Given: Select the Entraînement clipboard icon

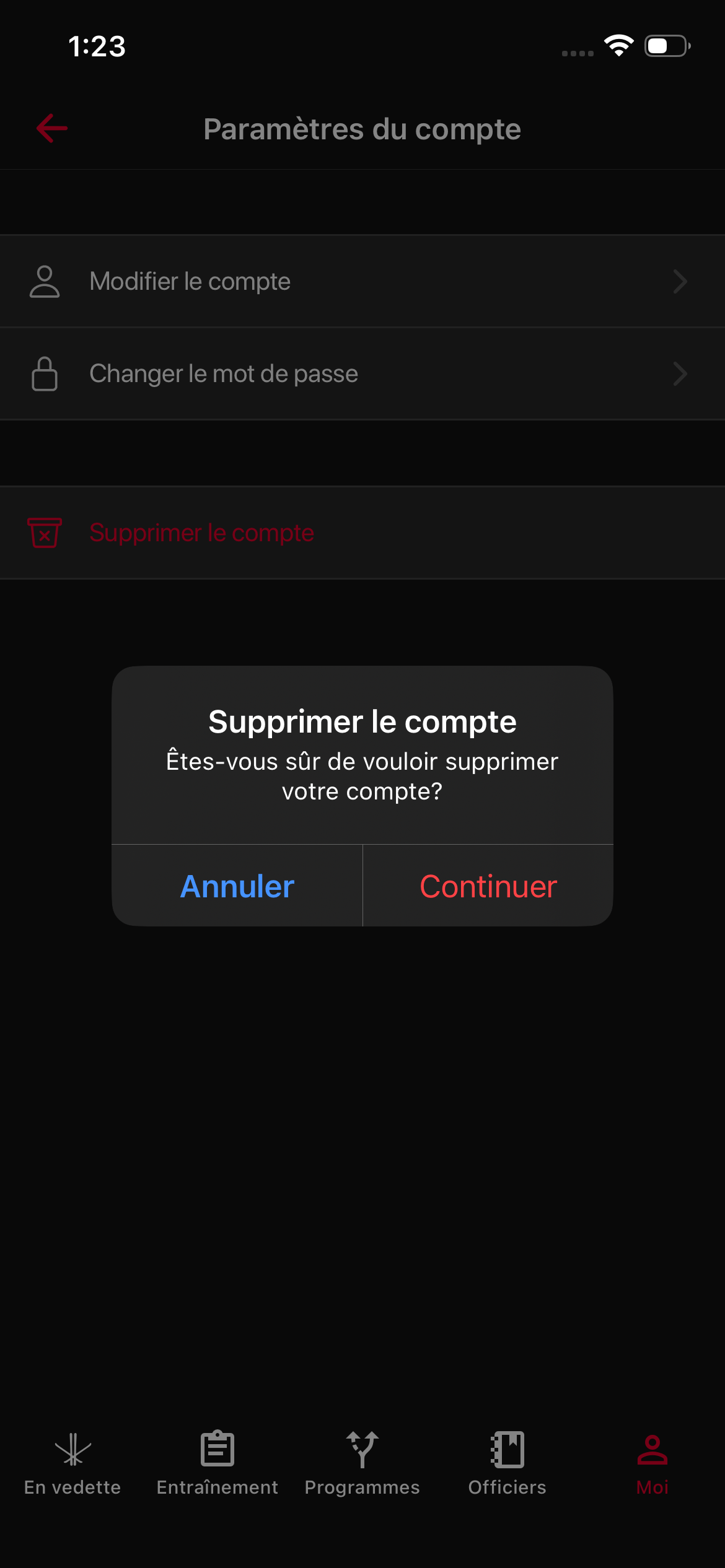Looking at the screenshot, I should click(217, 1449).
